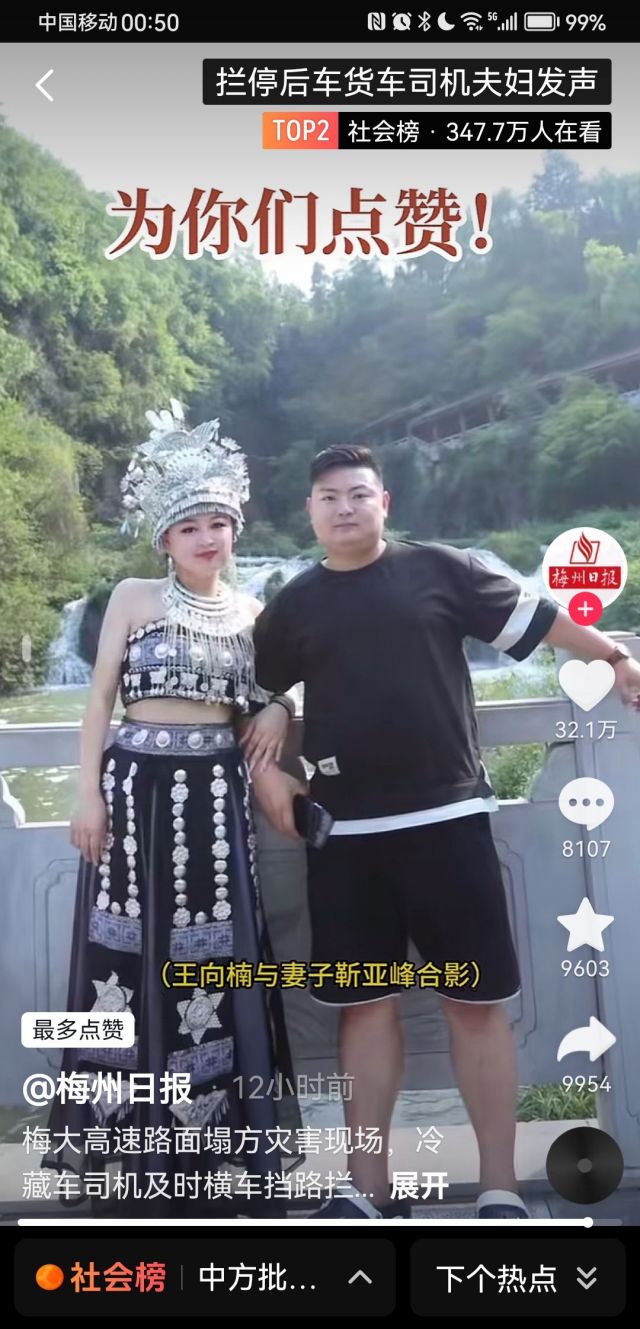Viewport: 640px width, 1329px height.
Task: Expand the 社会榜 hot list bar
Action: tap(205, 1277)
